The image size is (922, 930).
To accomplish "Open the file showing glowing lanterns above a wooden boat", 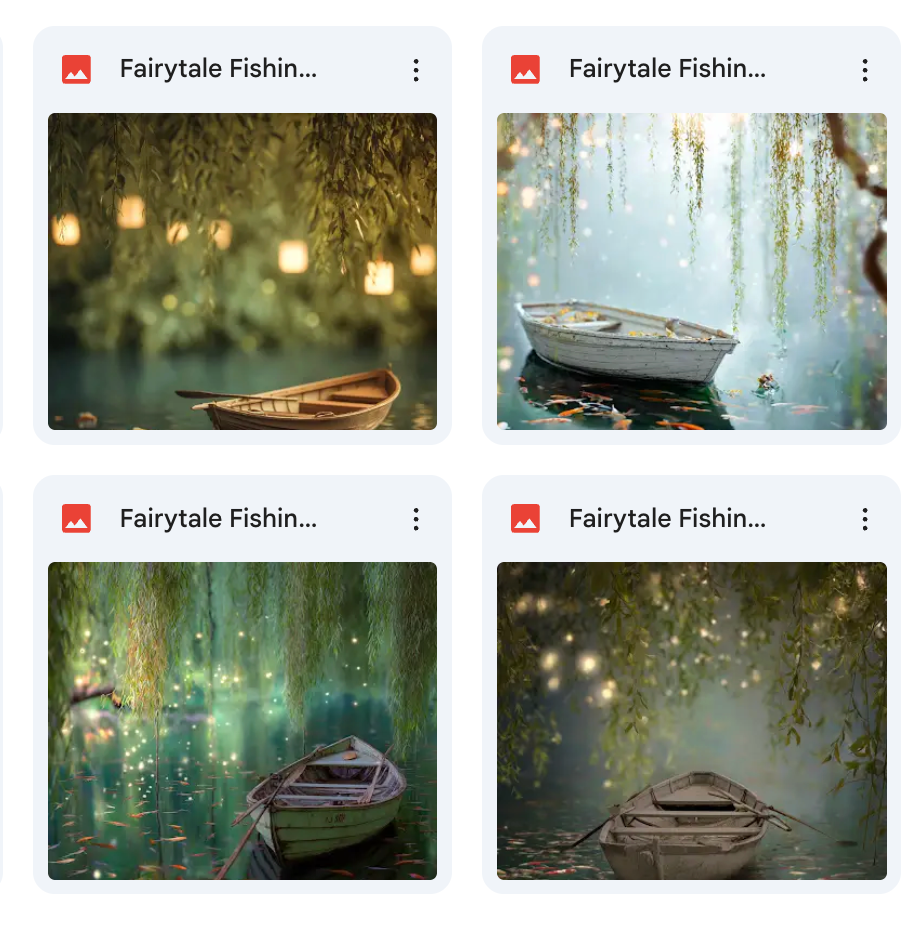I will [242, 271].
